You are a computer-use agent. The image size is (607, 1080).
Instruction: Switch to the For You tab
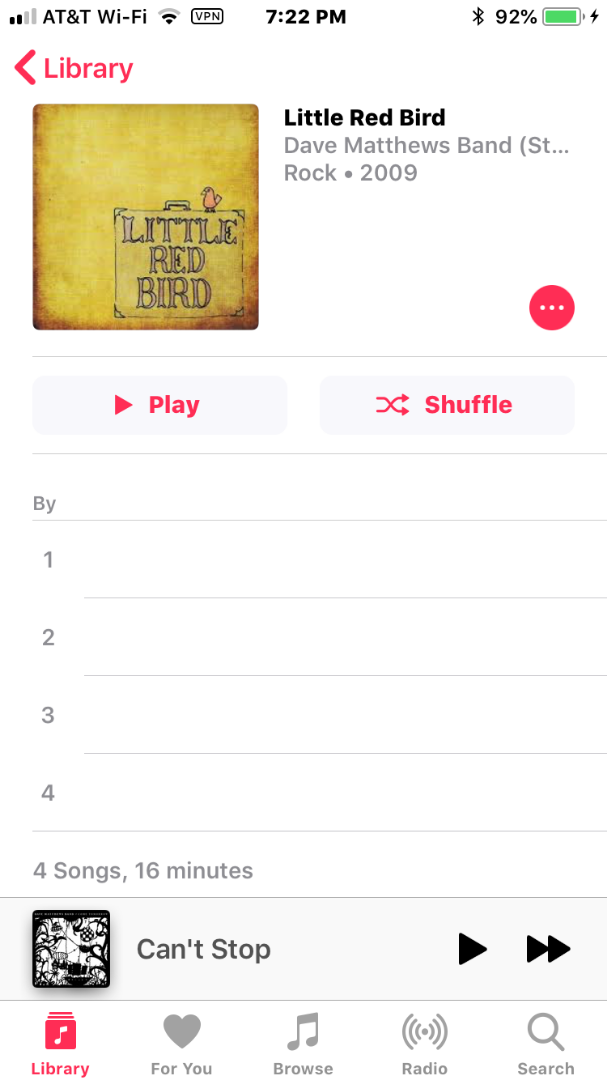(x=181, y=1043)
